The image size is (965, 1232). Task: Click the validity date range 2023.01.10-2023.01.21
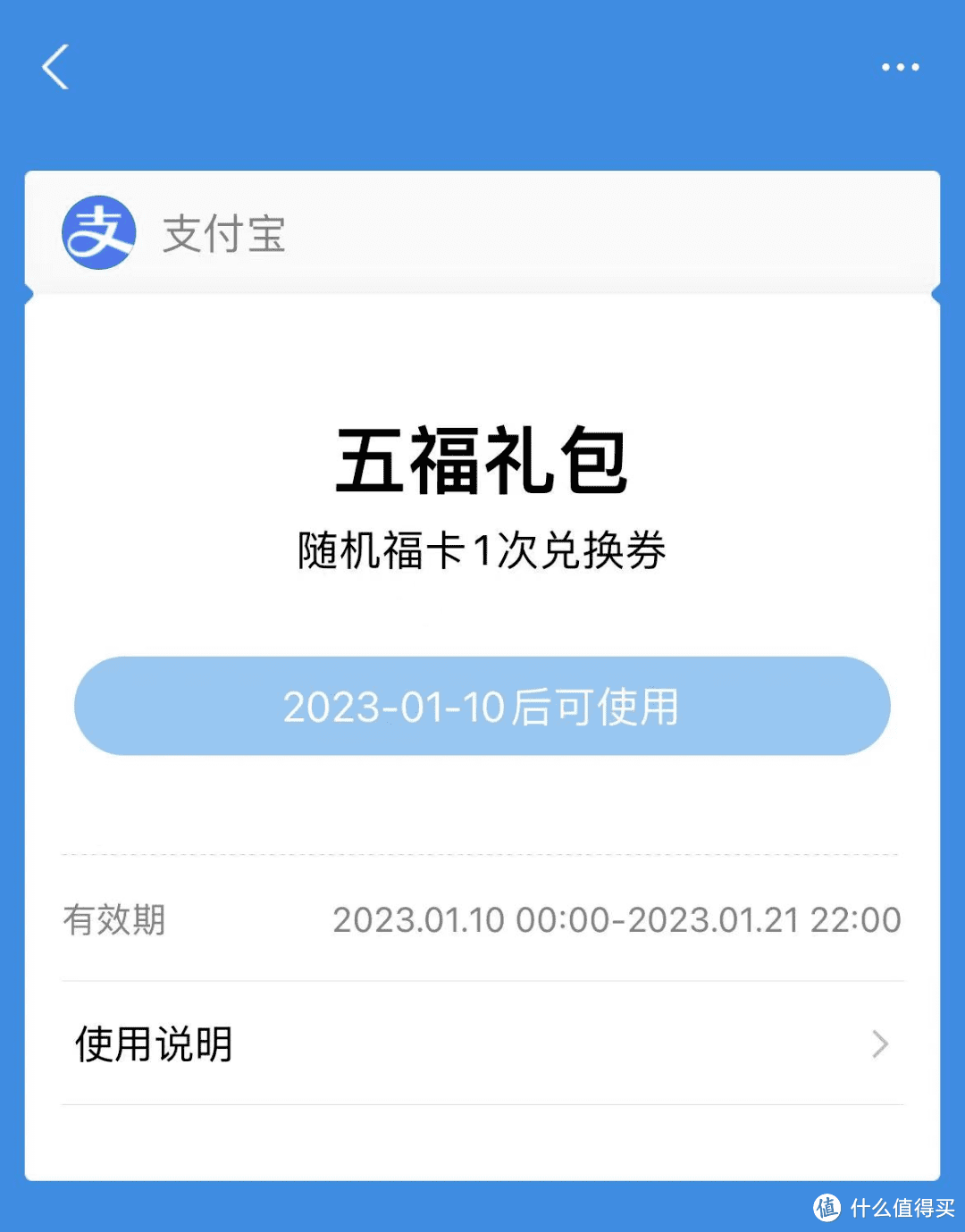(x=618, y=918)
